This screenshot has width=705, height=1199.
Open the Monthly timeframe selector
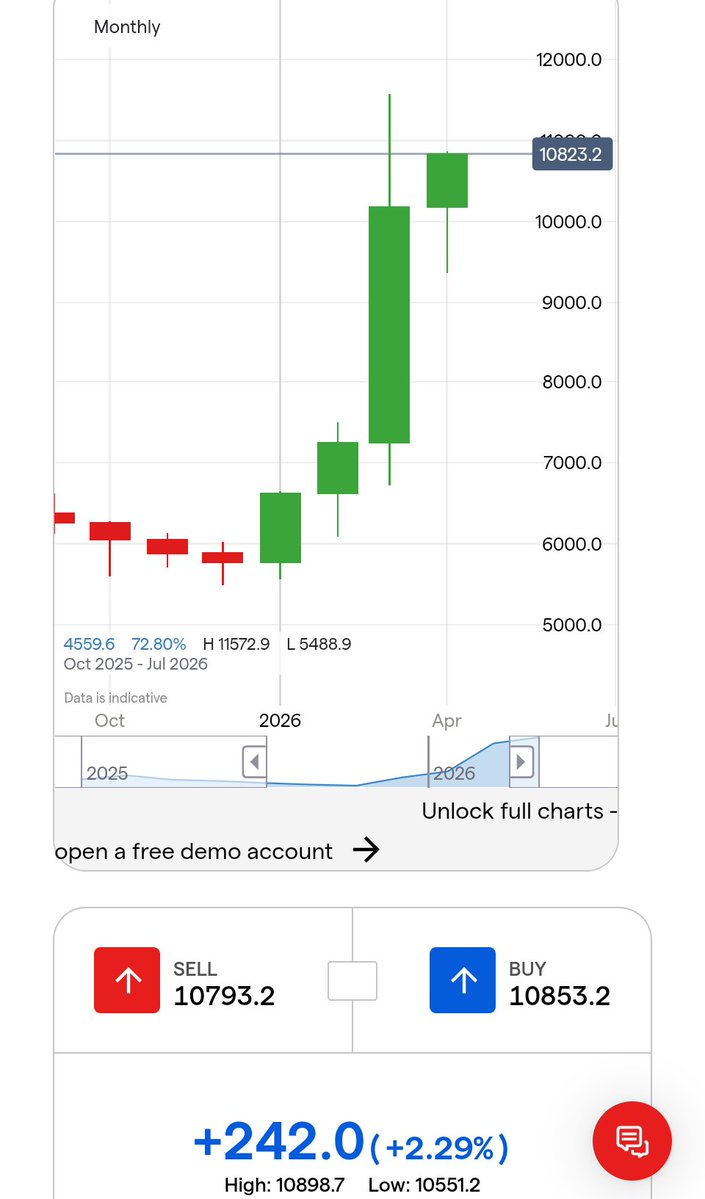pyautogui.click(x=127, y=27)
